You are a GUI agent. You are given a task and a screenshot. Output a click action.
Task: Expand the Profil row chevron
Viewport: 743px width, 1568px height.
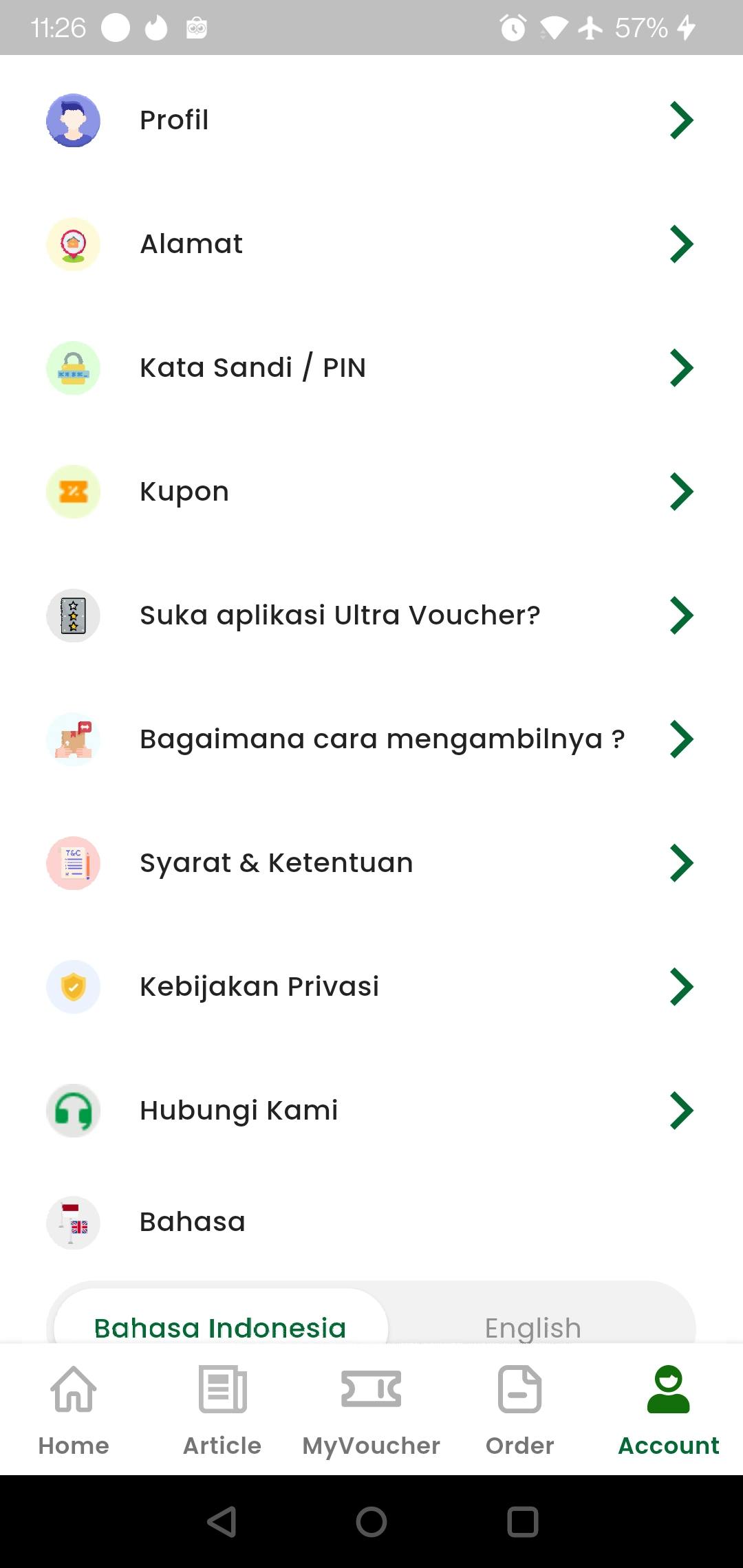click(x=682, y=120)
